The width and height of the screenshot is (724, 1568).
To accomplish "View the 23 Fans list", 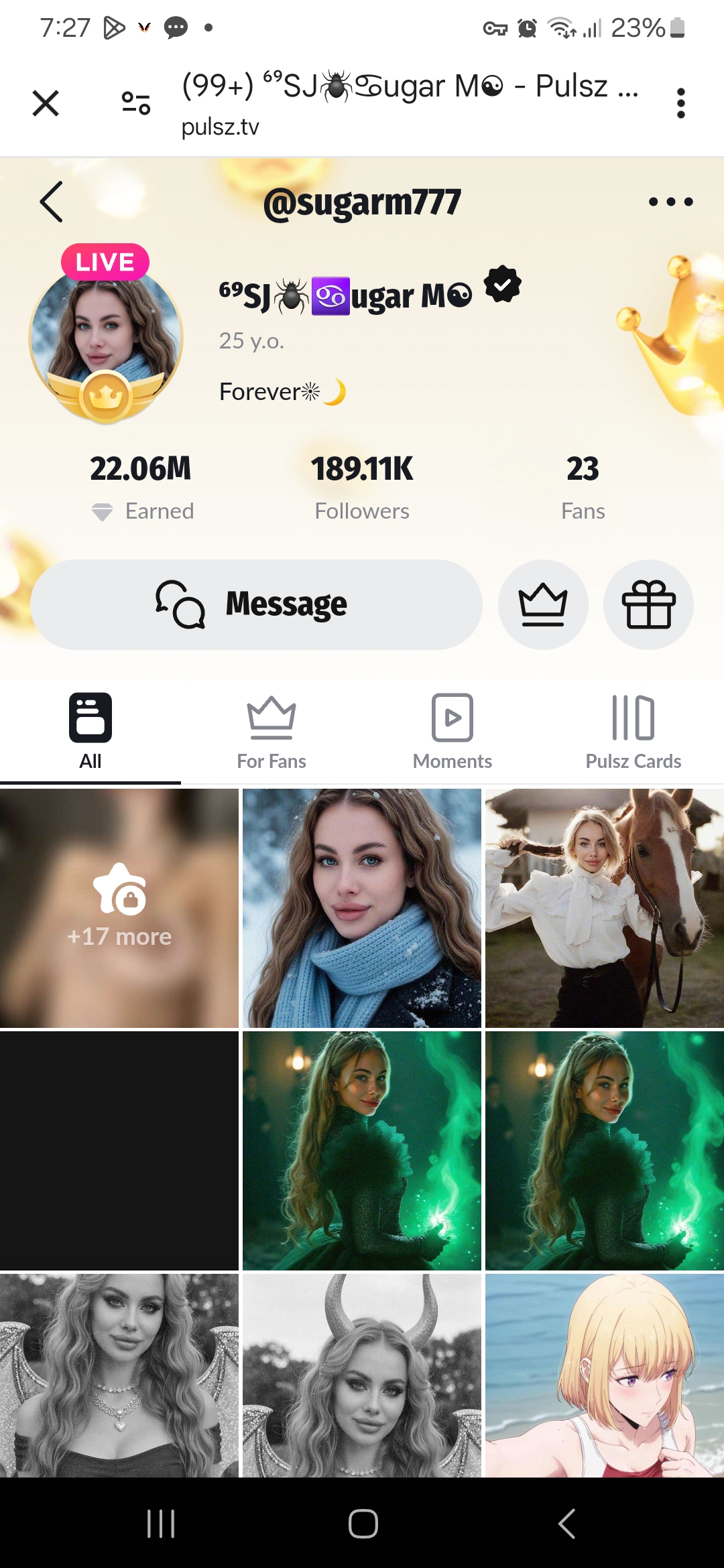I will 583,486.
